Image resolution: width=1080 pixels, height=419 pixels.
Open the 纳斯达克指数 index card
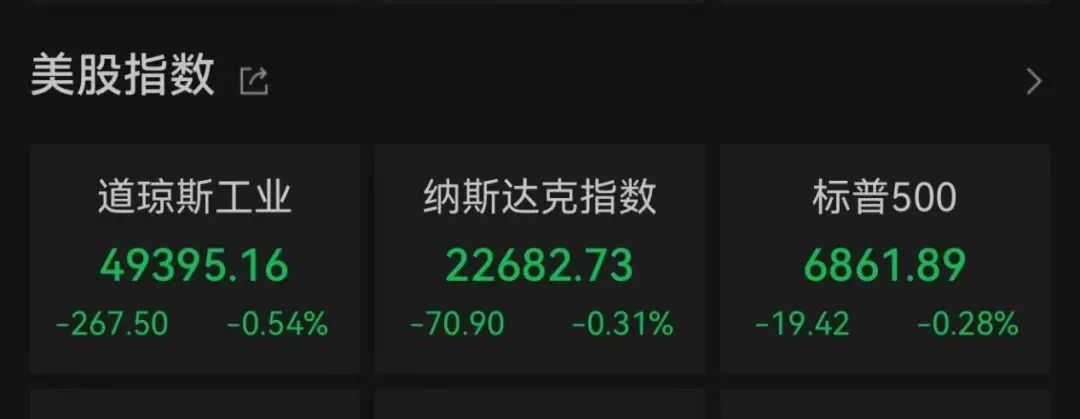[540, 258]
